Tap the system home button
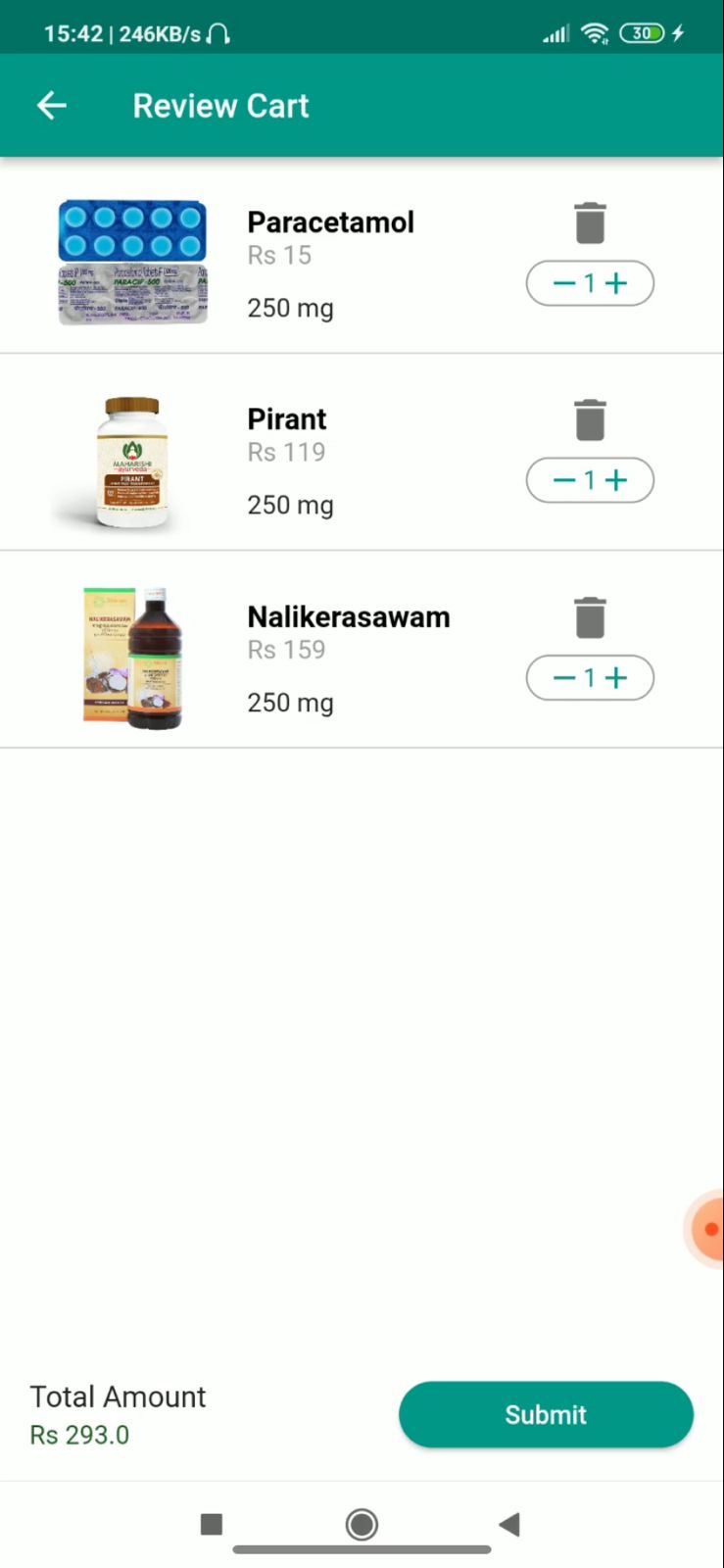This screenshot has width=724, height=1568. point(362,1524)
